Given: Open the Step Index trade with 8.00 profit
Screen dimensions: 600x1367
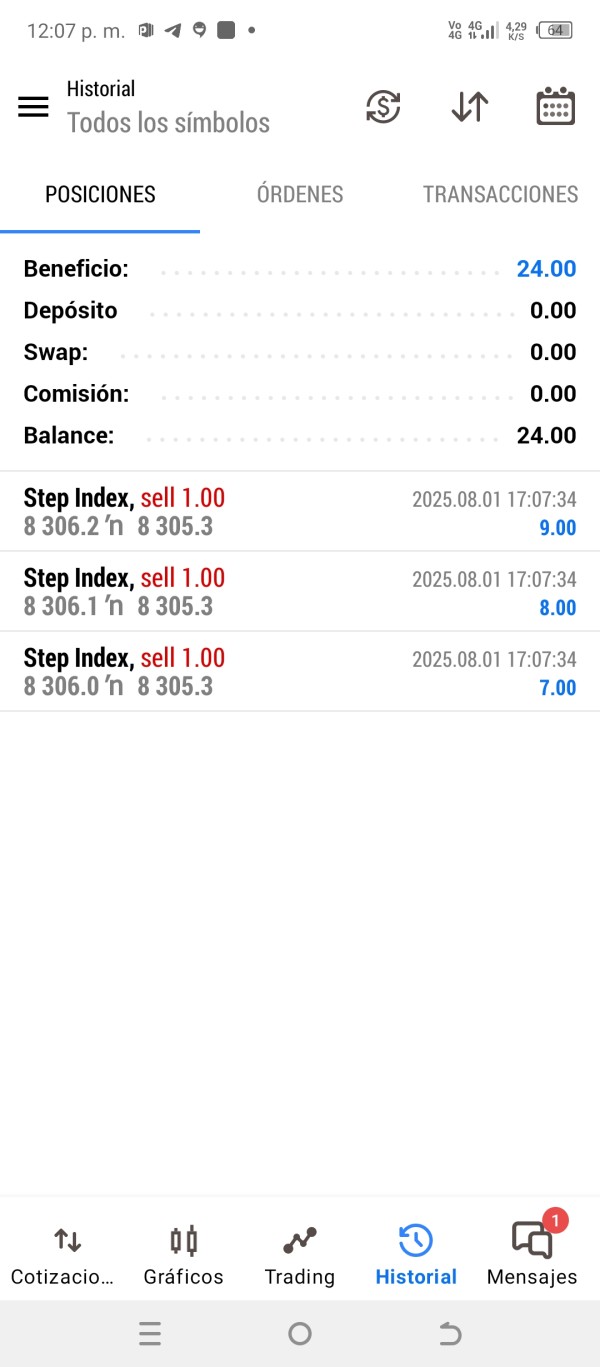Looking at the screenshot, I should (300, 591).
